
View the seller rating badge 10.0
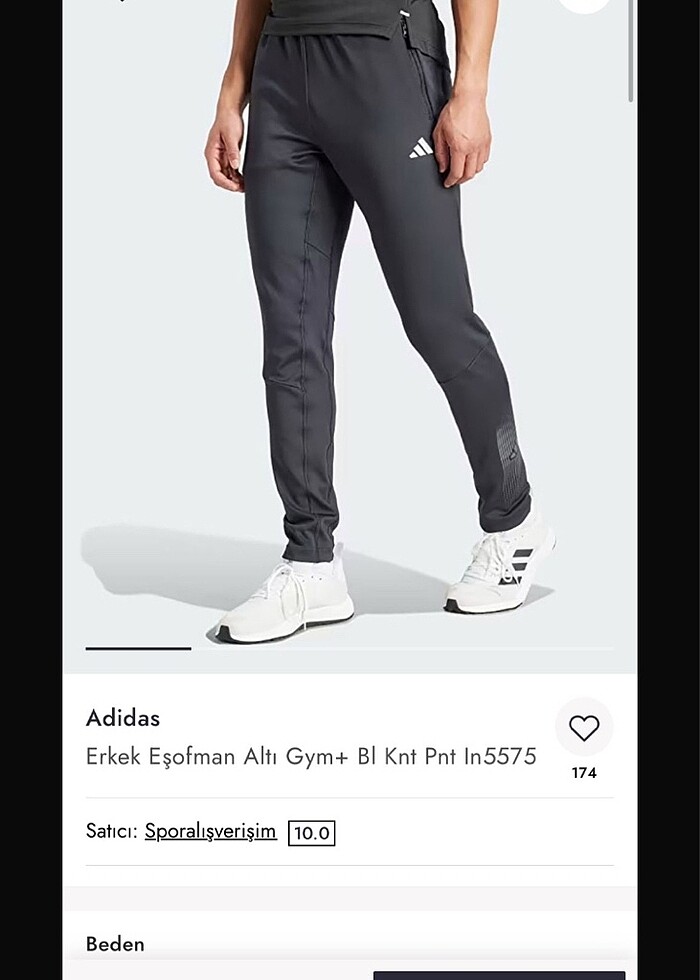pos(311,833)
